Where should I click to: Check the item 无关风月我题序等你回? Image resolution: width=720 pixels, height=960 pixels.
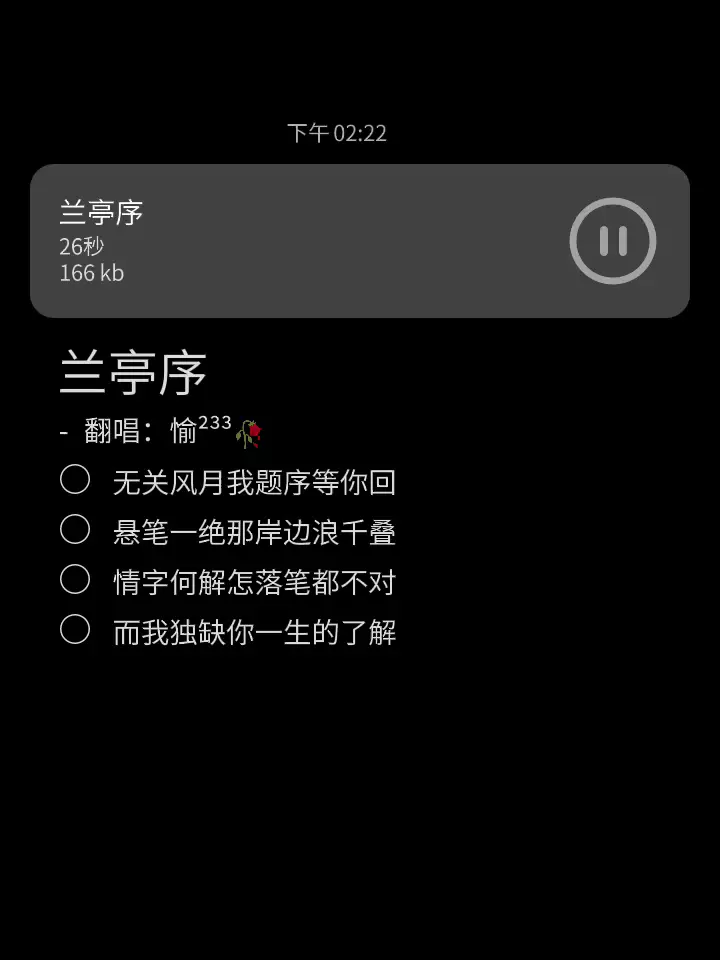point(75,480)
